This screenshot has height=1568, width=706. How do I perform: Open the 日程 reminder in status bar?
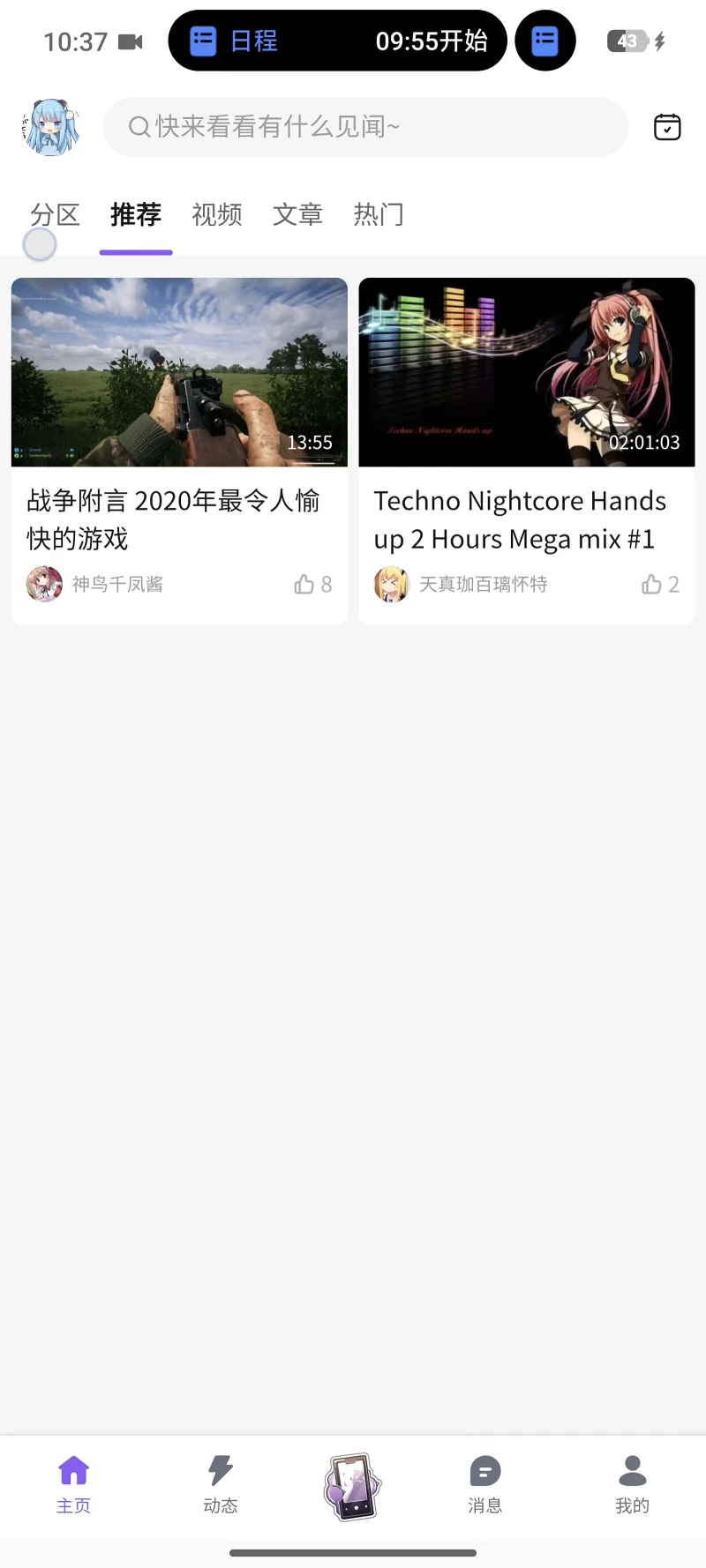point(337,41)
